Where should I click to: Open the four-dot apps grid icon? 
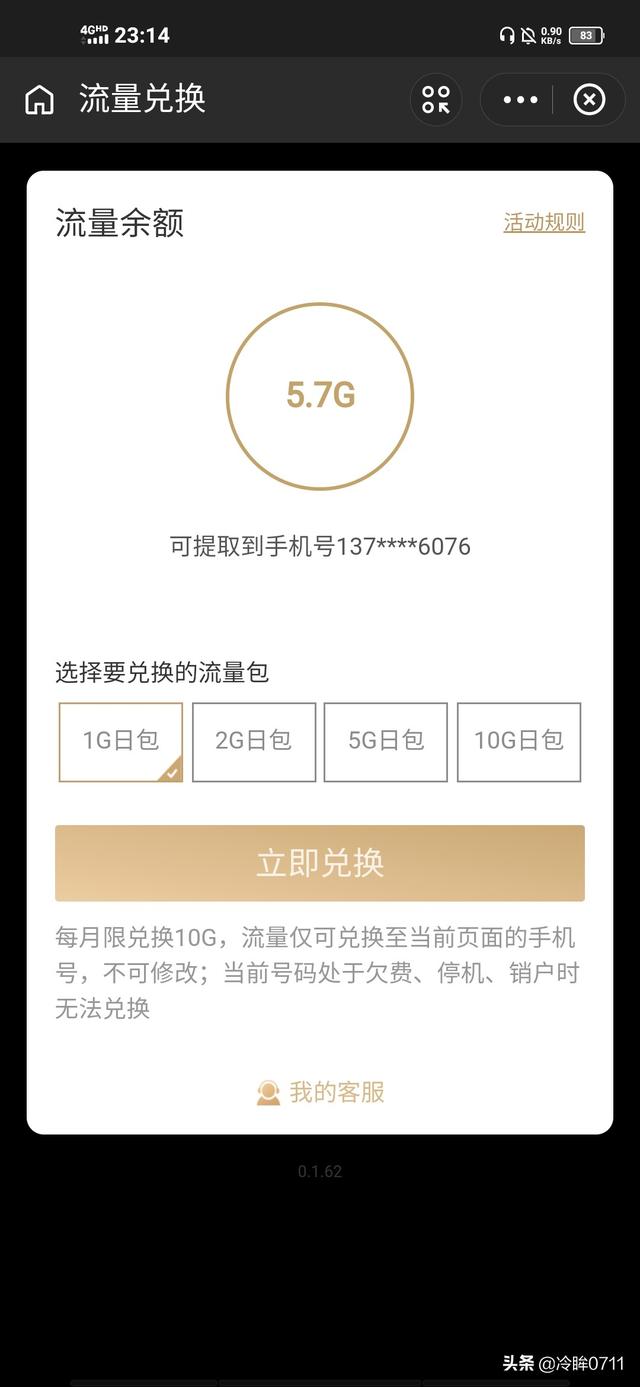coord(436,99)
